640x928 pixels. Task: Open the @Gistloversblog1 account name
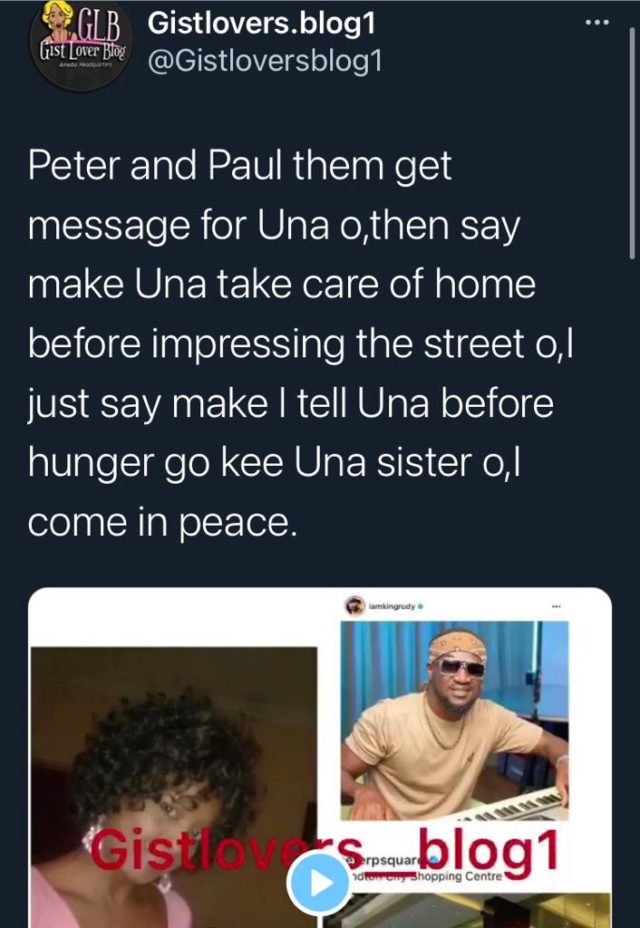[x=265, y=60]
